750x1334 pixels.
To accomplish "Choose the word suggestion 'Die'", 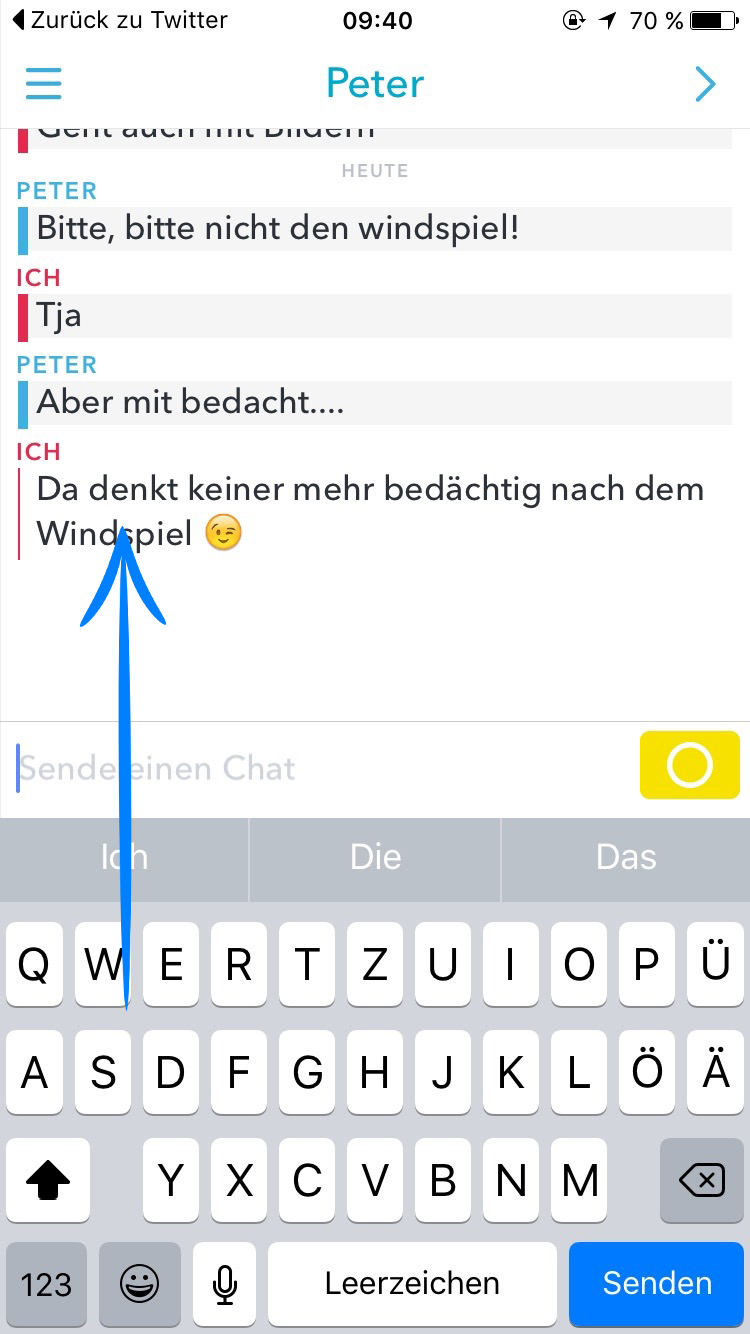I will pyautogui.click(x=375, y=857).
